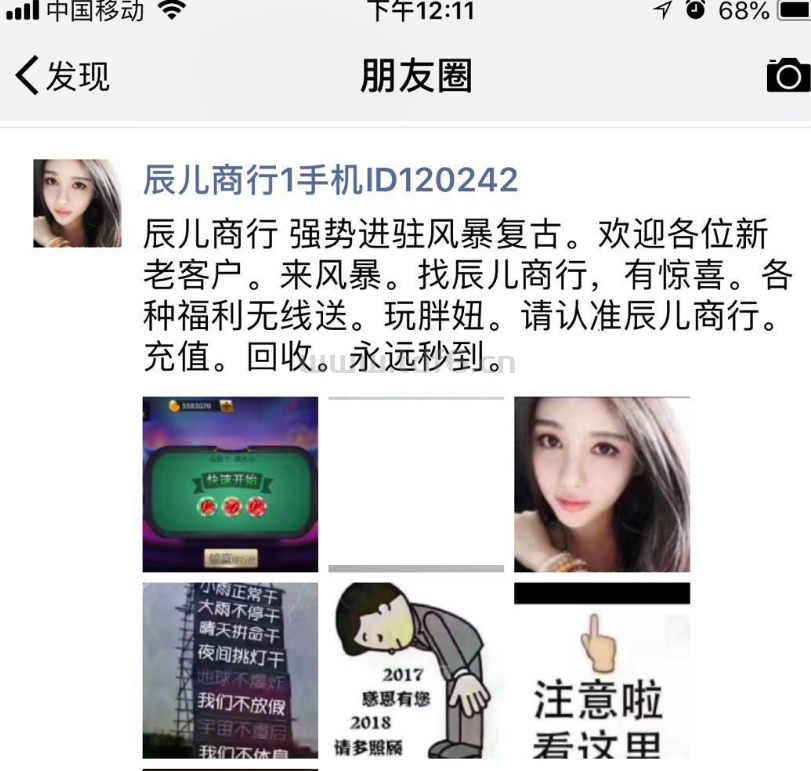The image size is (811, 771).
Task: Open the poster's profile picture
Action: (77, 203)
